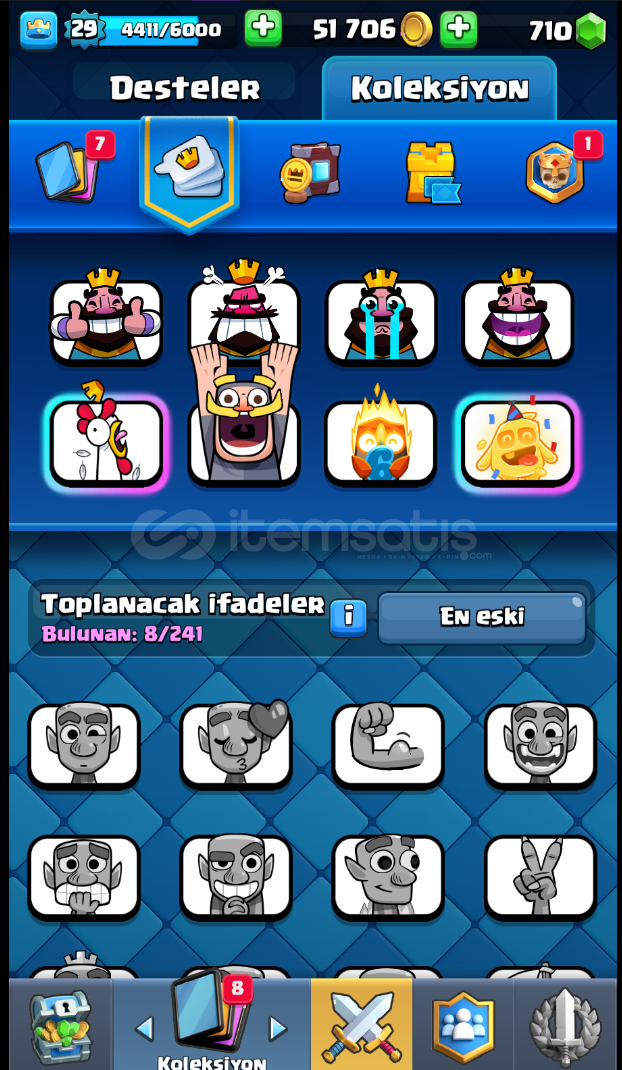View the locked flexing arm emote
The width and height of the screenshot is (622, 1070).
click(x=388, y=745)
